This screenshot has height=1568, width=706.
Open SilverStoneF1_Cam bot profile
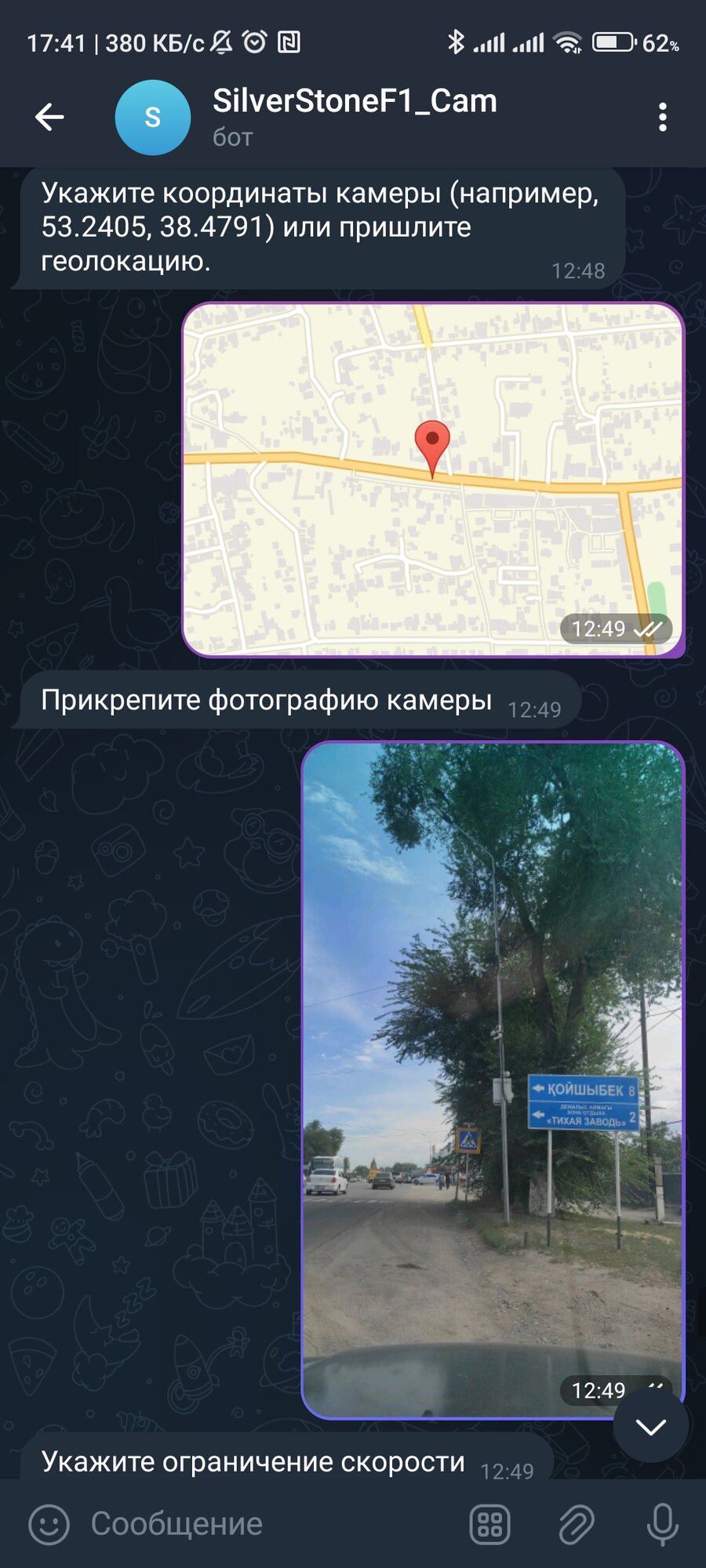point(353,116)
